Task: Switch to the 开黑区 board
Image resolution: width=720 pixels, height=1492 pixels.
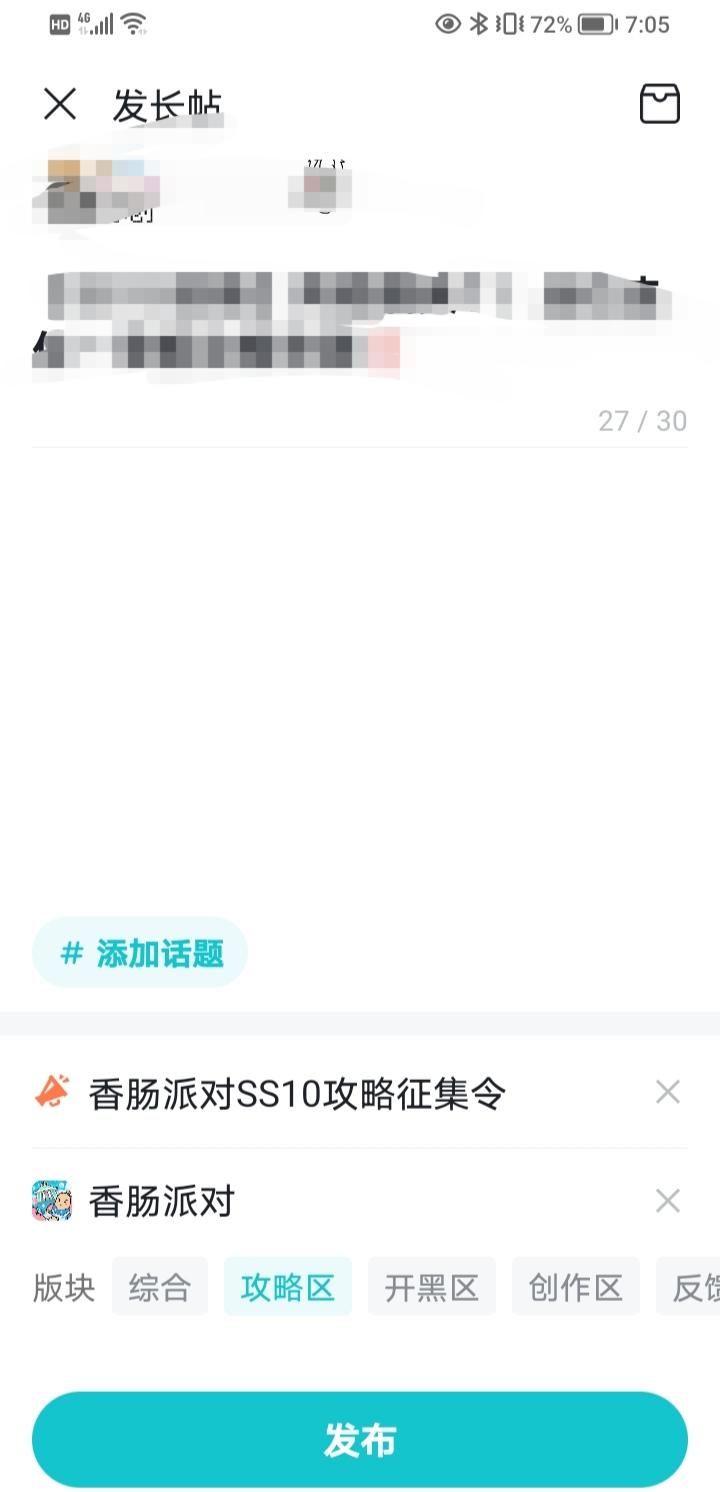Action: point(432,1288)
